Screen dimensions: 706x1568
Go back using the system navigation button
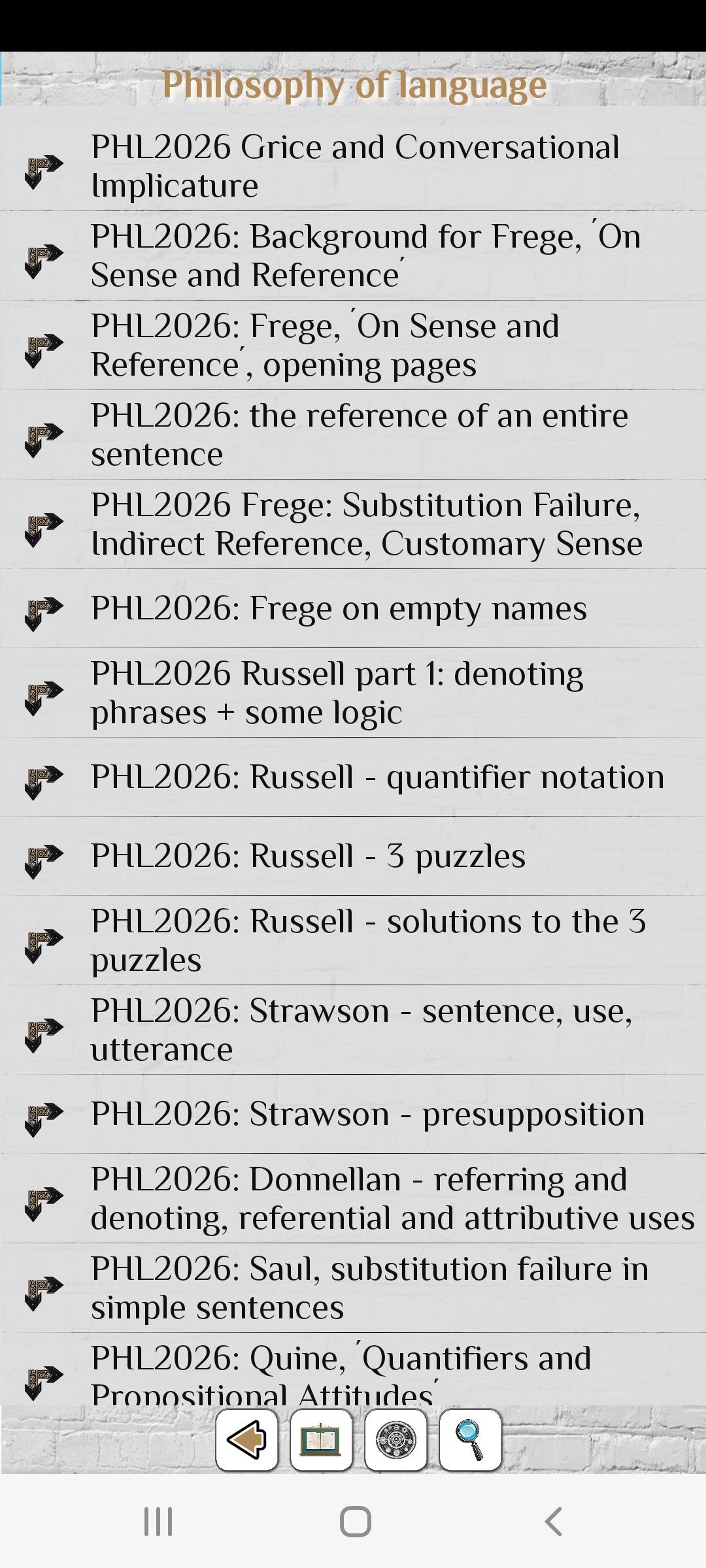(x=553, y=1522)
